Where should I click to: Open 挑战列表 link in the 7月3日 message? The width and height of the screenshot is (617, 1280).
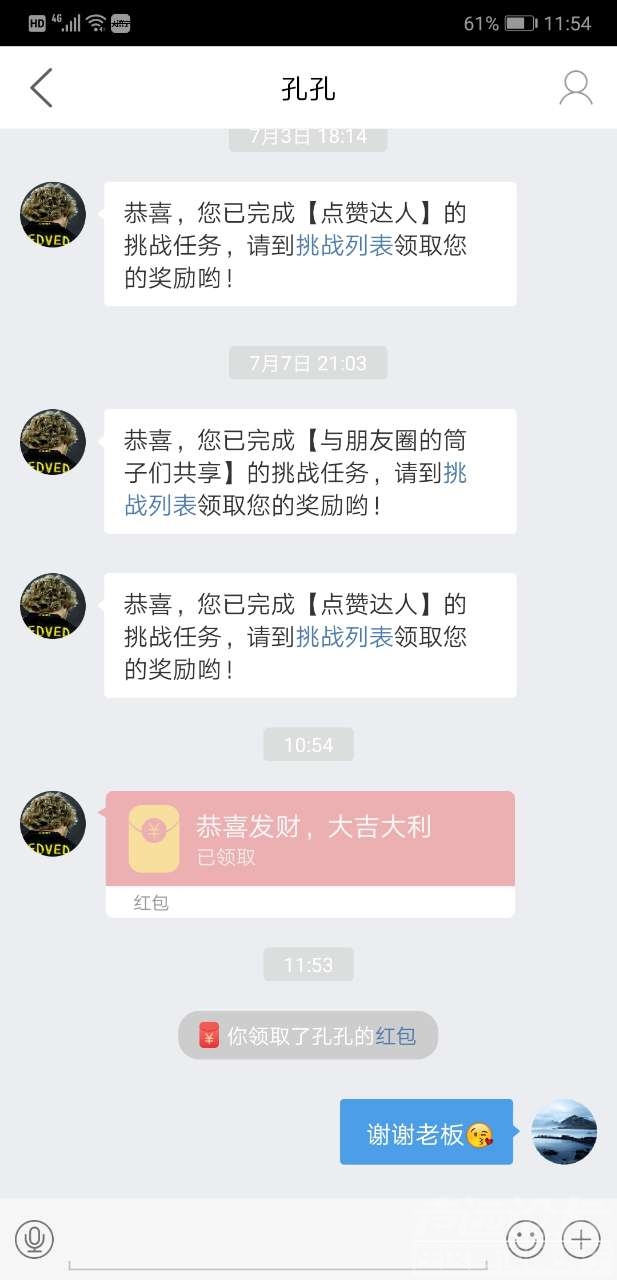point(344,245)
